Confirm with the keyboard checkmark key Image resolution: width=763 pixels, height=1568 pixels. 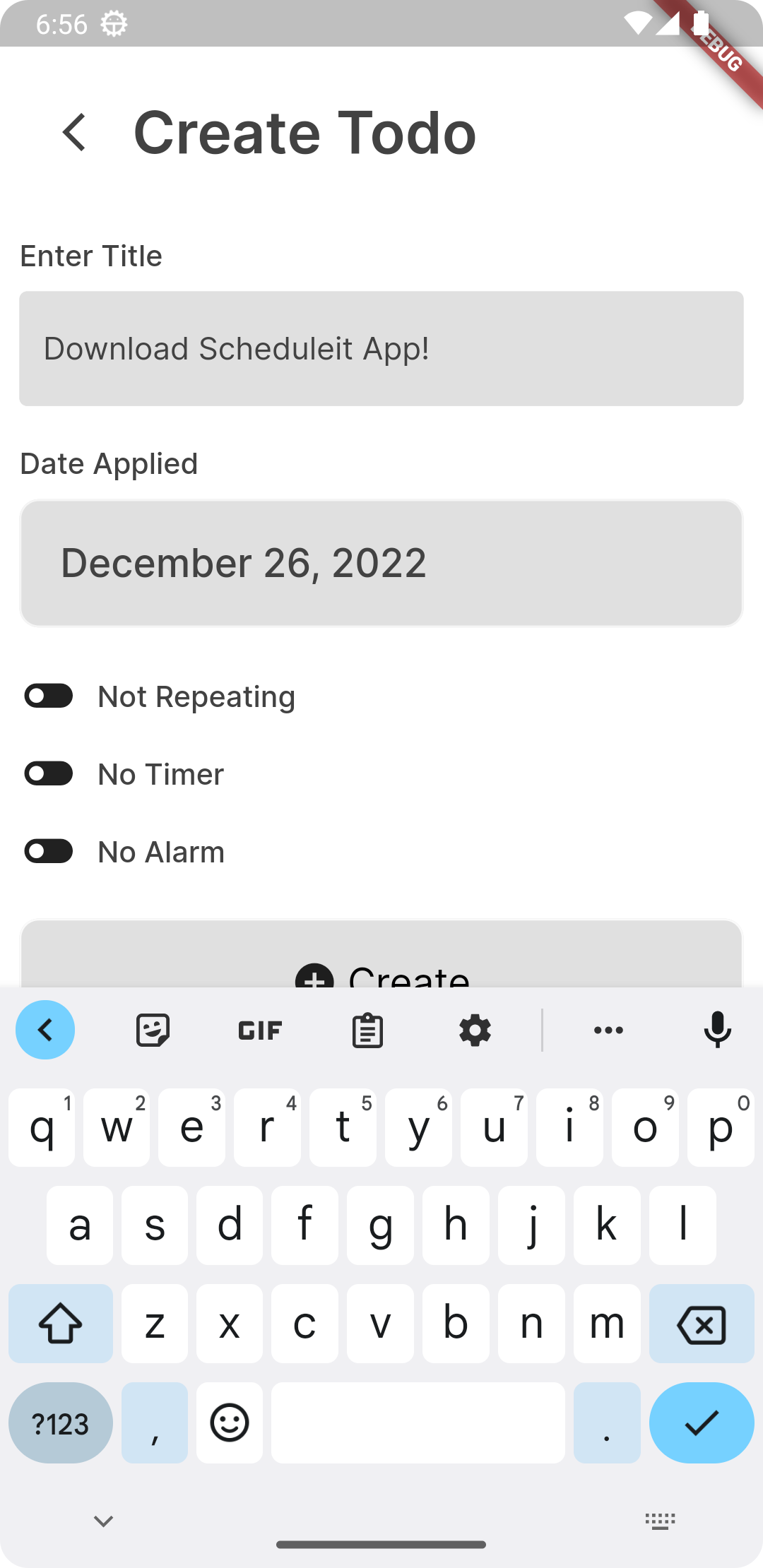[x=702, y=1423]
